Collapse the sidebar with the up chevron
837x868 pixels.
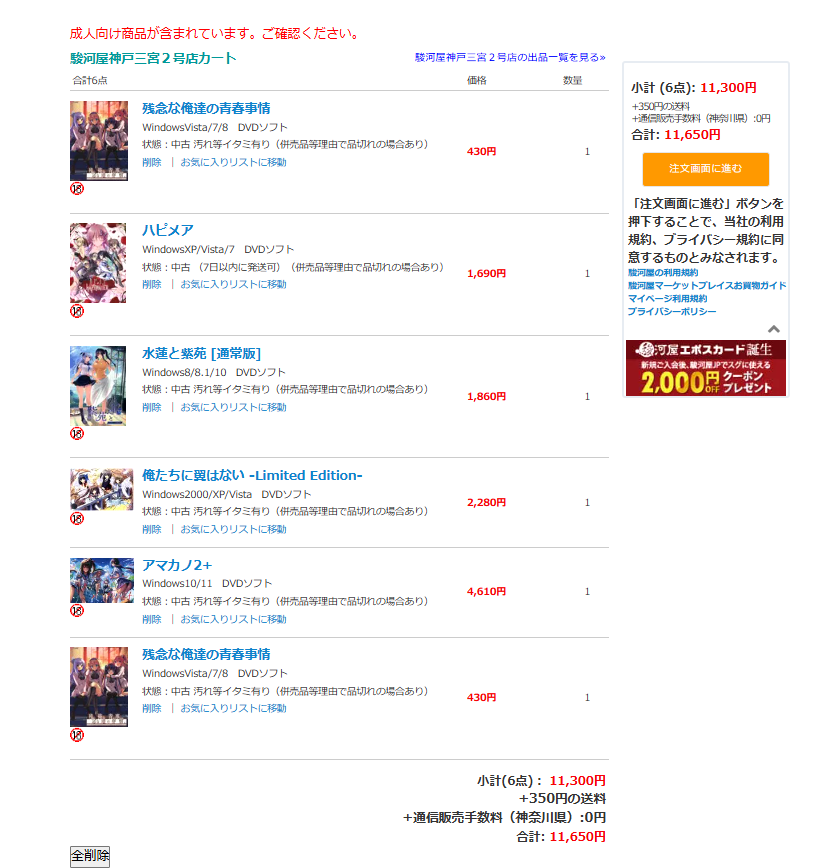774,329
